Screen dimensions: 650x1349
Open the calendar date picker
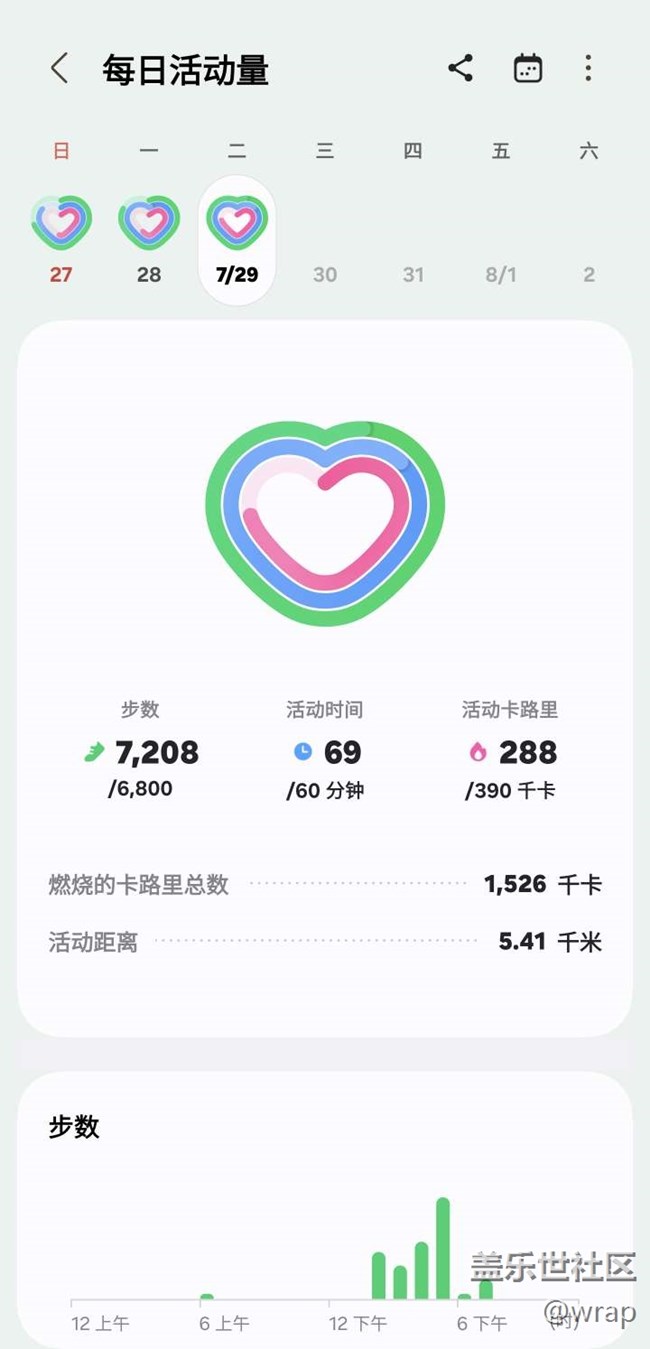(527, 68)
